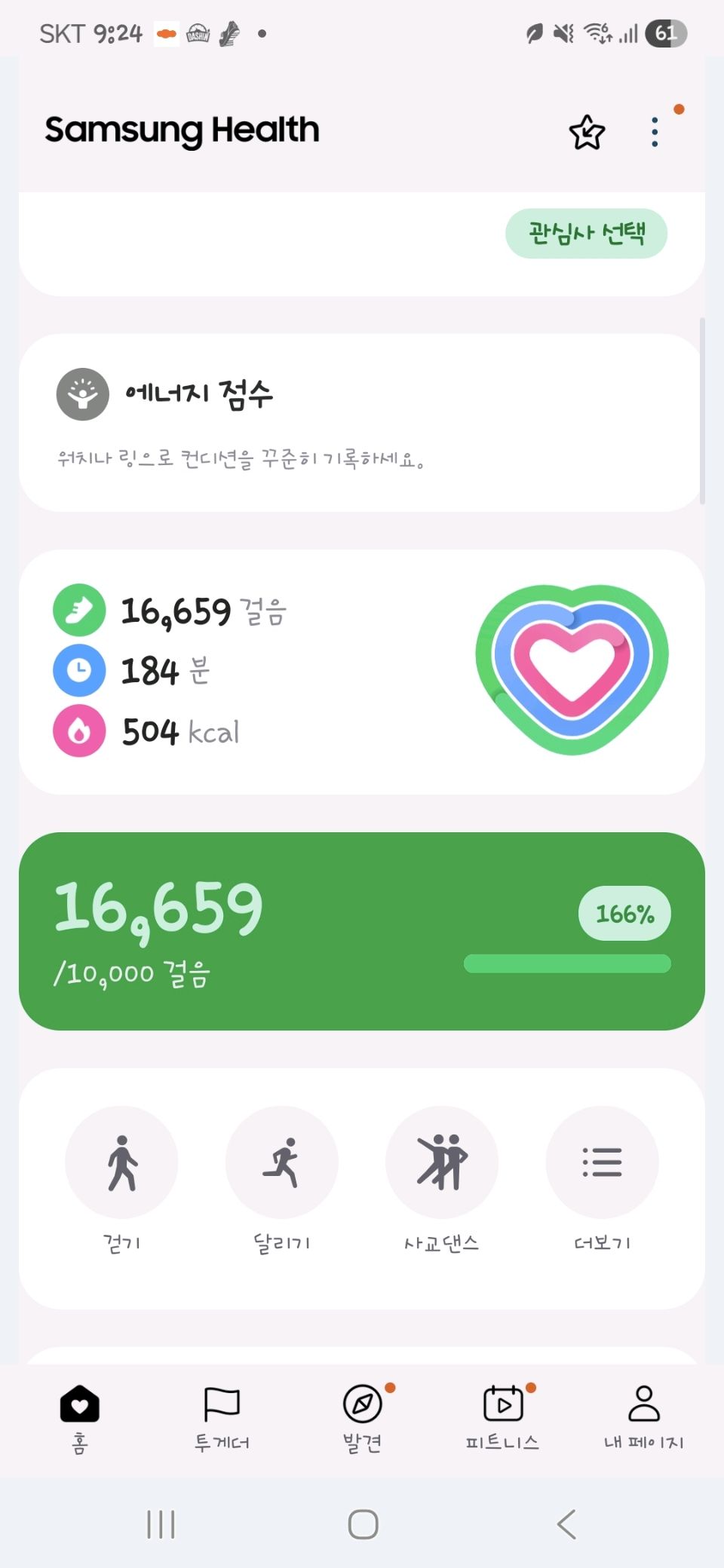Select the 사교댄스 exercise

click(441, 1163)
